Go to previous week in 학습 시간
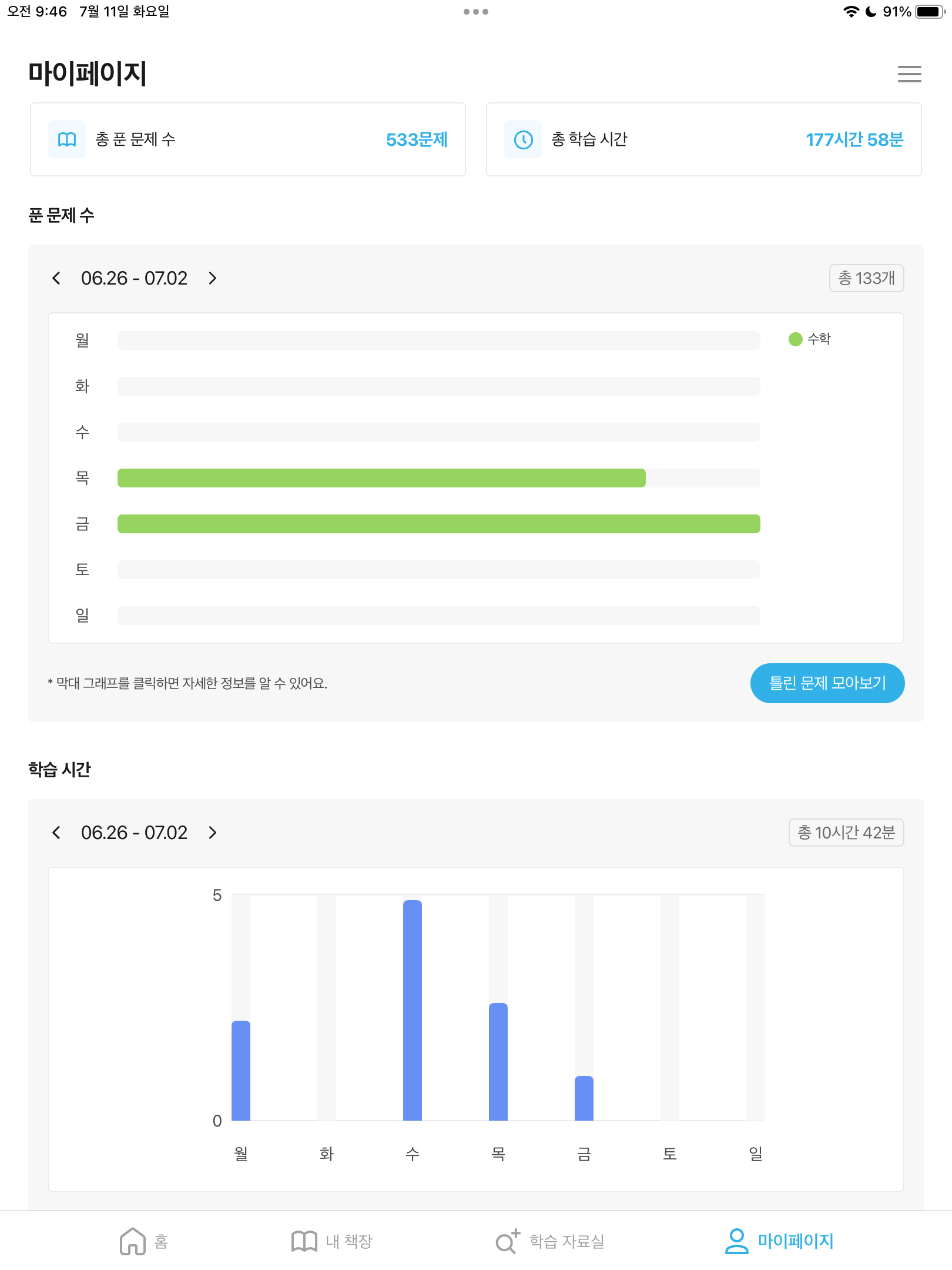The height and width of the screenshot is (1270, 952). pyautogui.click(x=56, y=833)
